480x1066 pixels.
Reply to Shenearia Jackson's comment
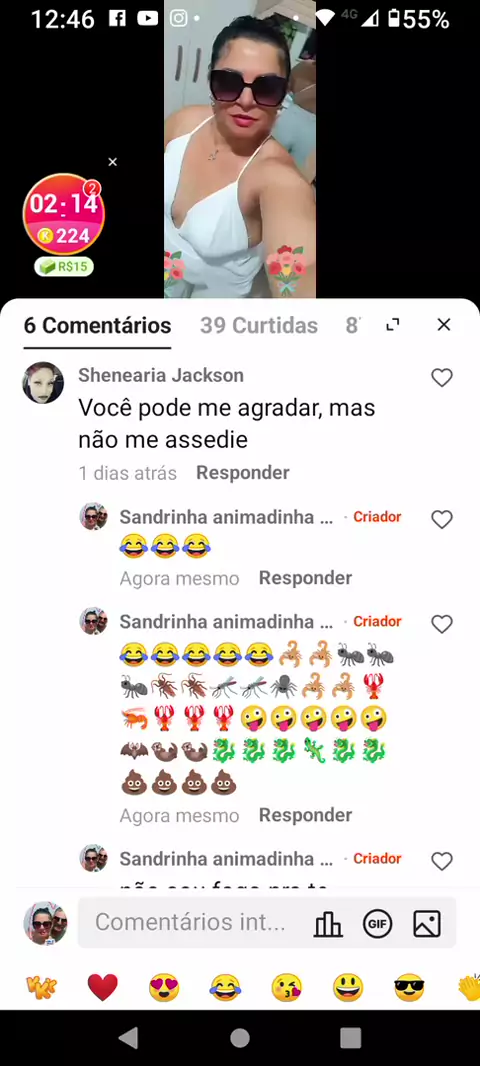(x=243, y=472)
